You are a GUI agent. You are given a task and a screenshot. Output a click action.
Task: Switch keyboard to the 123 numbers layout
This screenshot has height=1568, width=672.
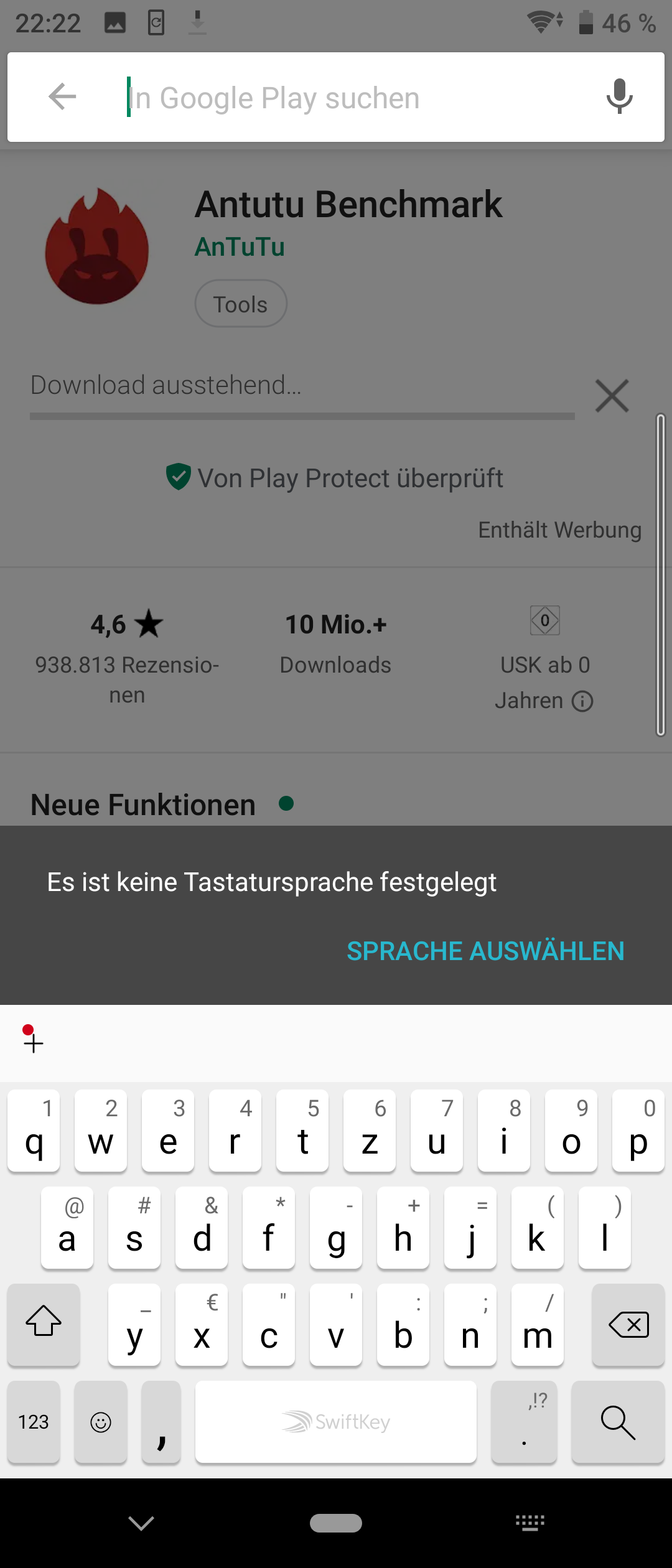tap(34, 1422)
